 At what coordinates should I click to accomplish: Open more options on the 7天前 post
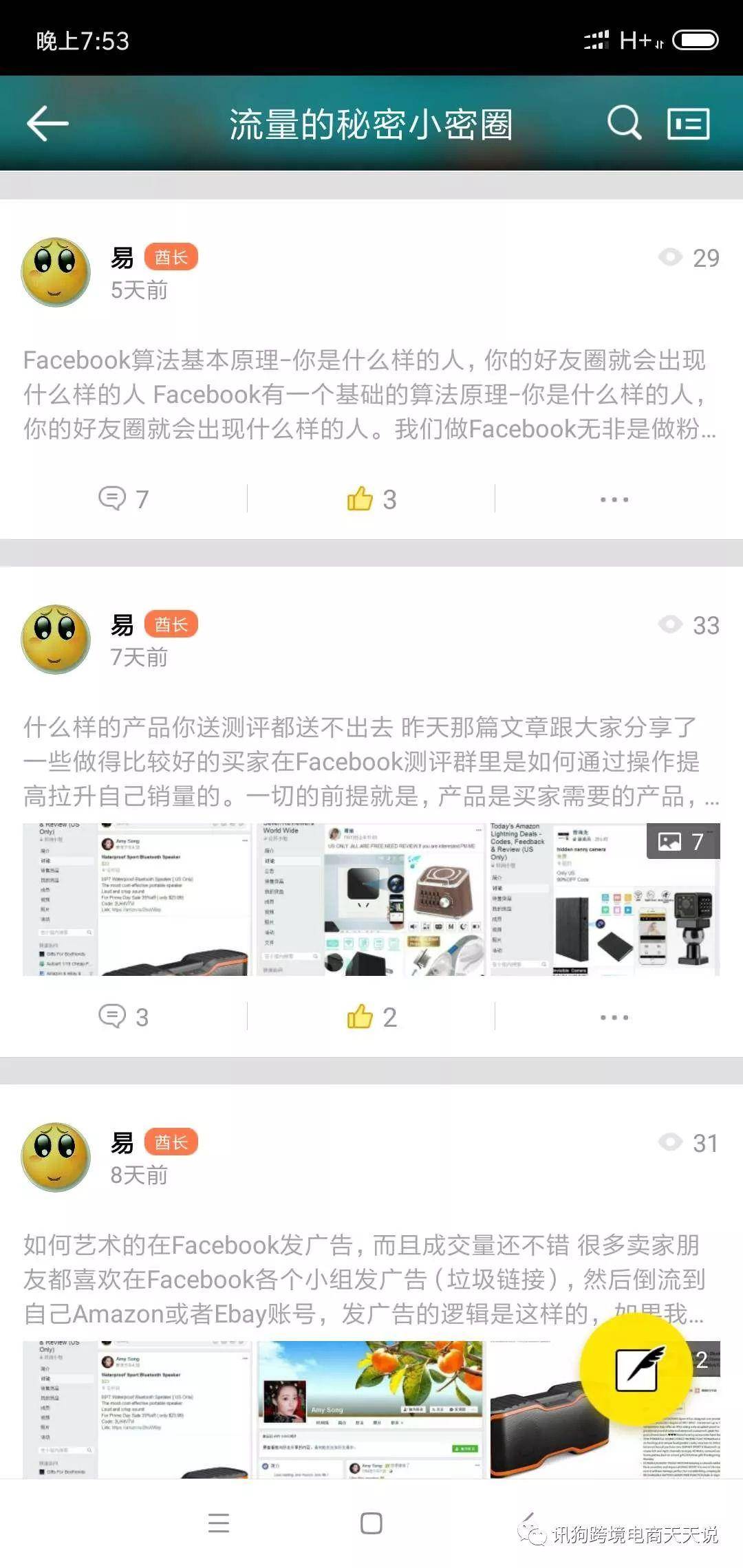pos(614,1017)
